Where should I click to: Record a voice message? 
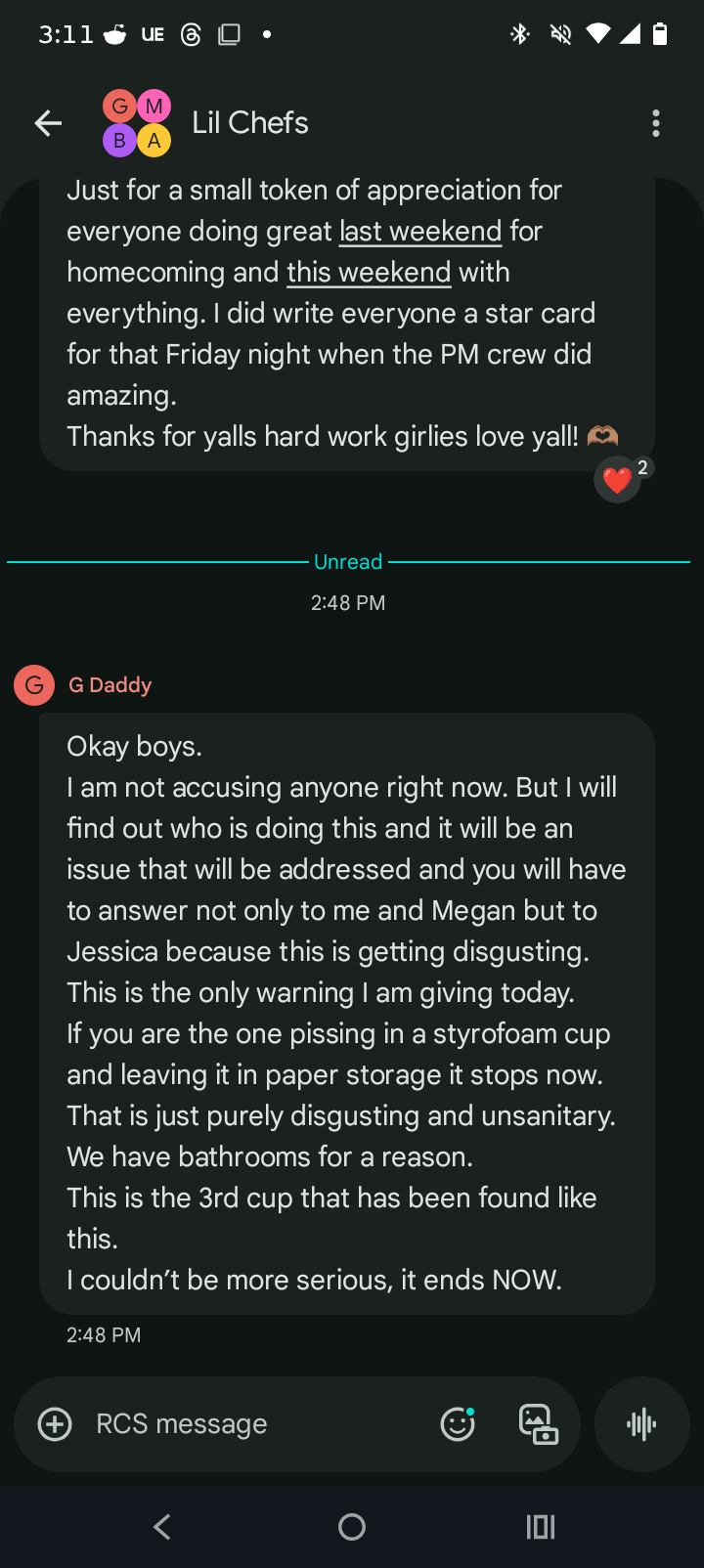[x=641, y=1424]
